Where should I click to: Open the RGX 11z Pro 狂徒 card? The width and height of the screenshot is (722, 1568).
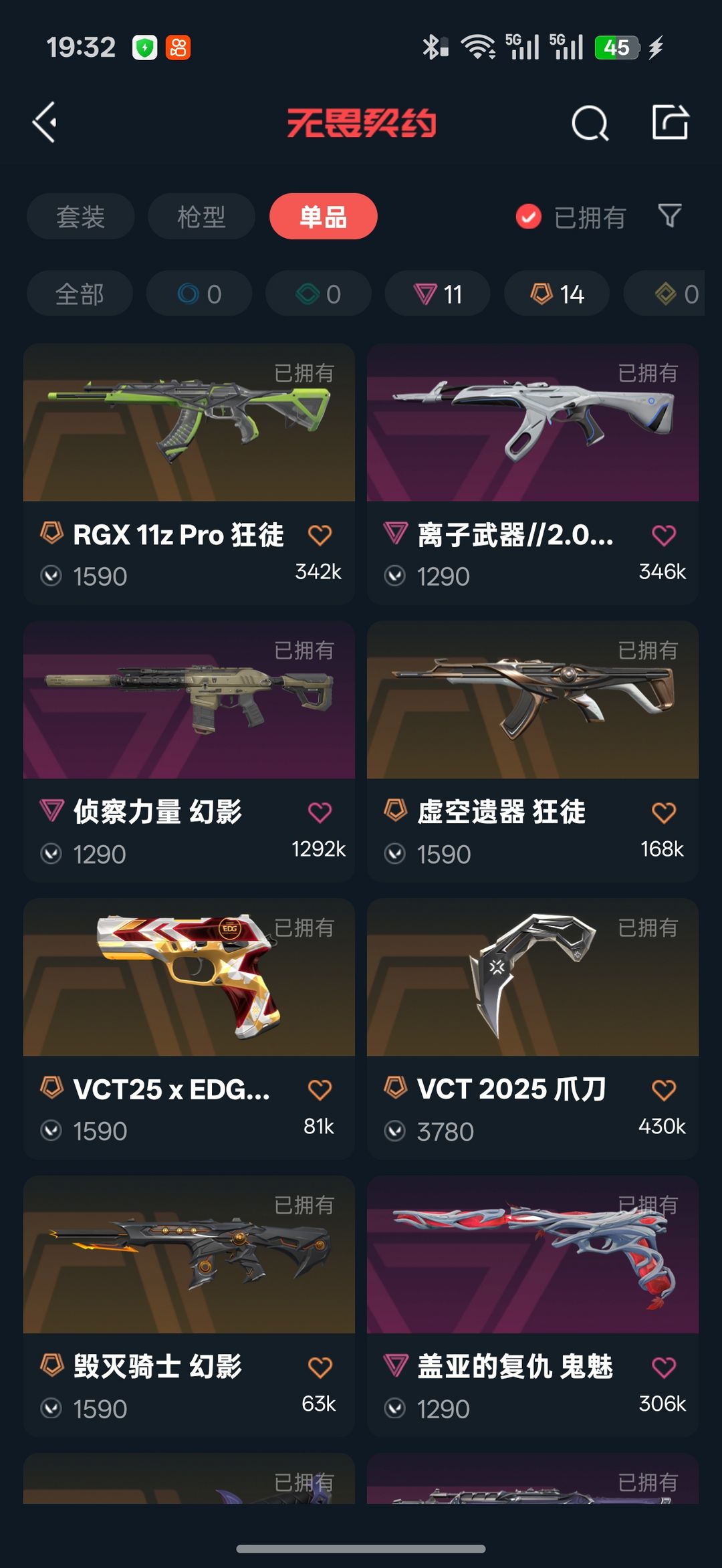tap(189, 474)
